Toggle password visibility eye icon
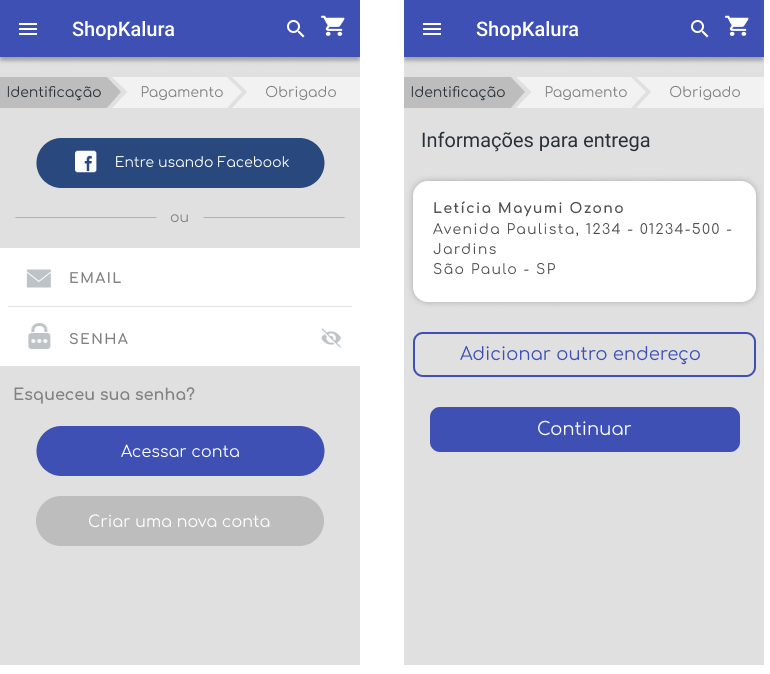 (x=331, y=338)
